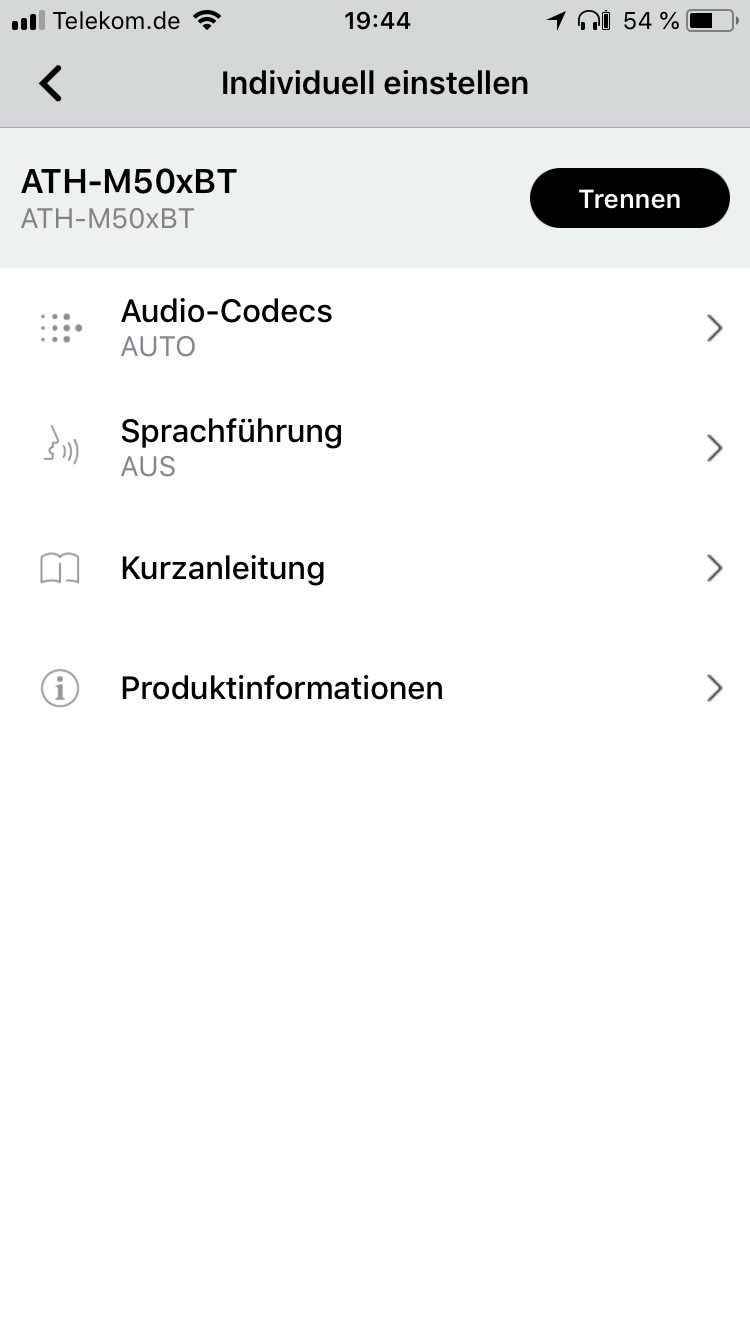View the Kurzanleitung guide
Screen dimensions: 750x1334
pos(375,568)
